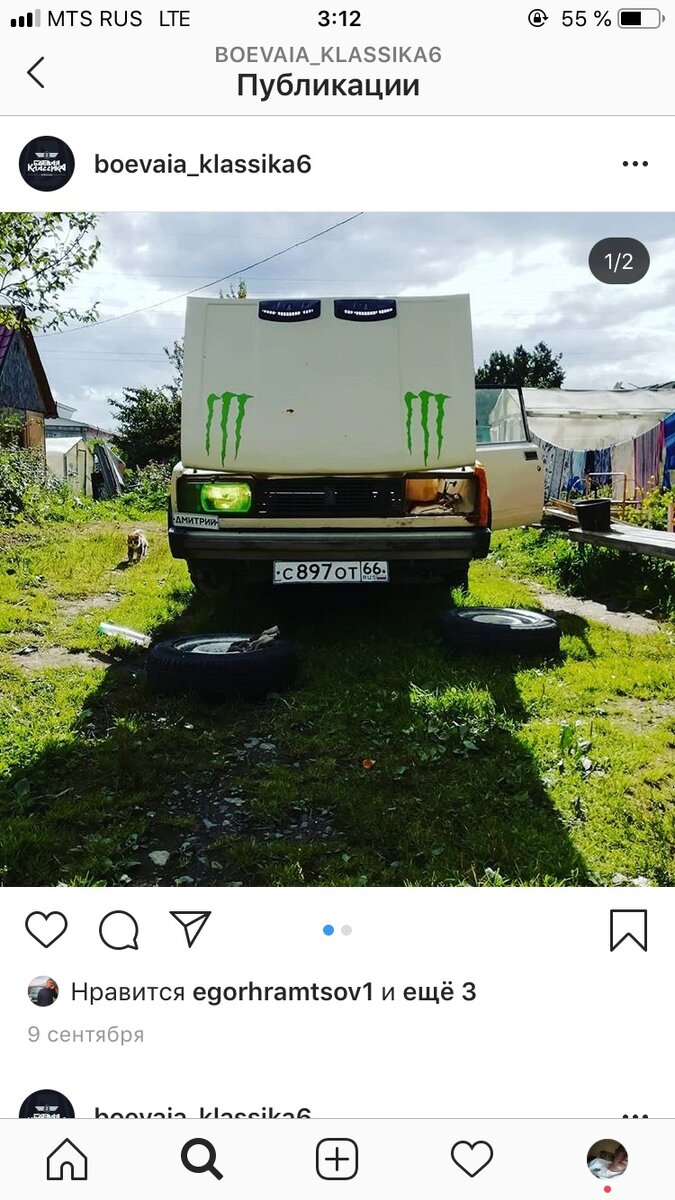Open the post's three-dot options menu

tap(635, 164)
